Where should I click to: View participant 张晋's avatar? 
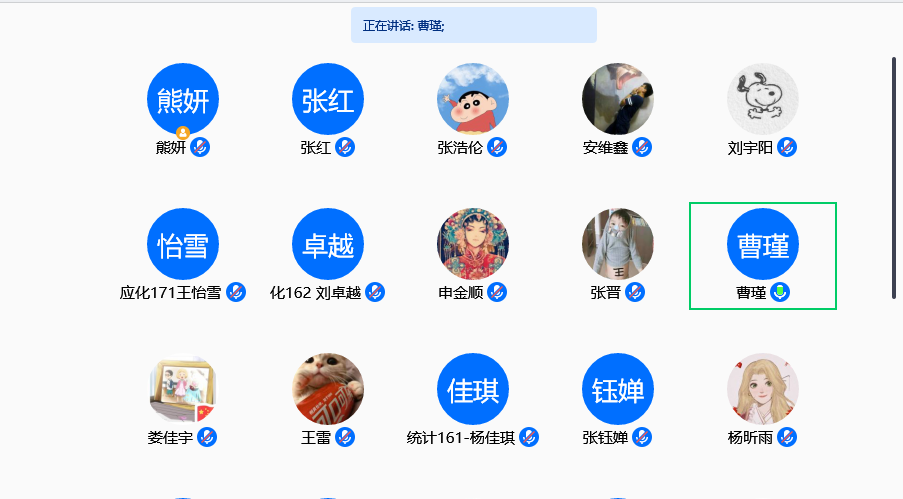(x=618, y=244)
